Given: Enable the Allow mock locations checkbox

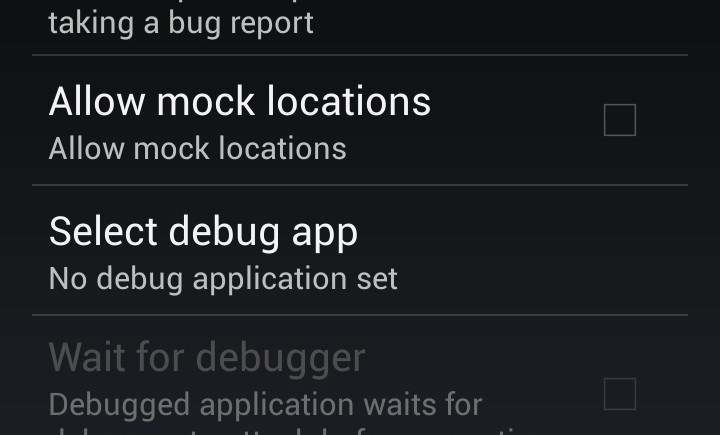Looking at the screenshot, I should 619,121.
